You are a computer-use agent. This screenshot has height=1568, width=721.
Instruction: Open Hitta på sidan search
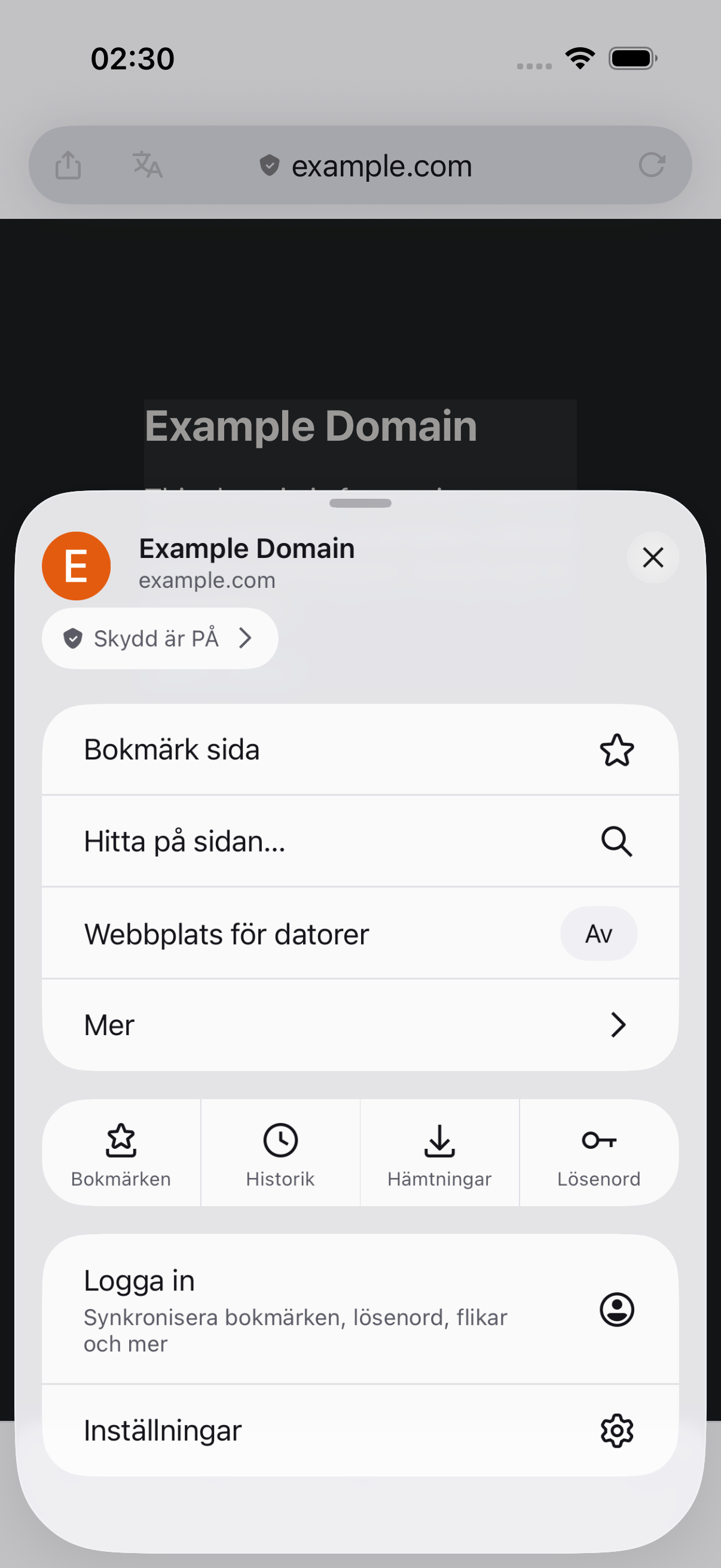coord(360,841)
